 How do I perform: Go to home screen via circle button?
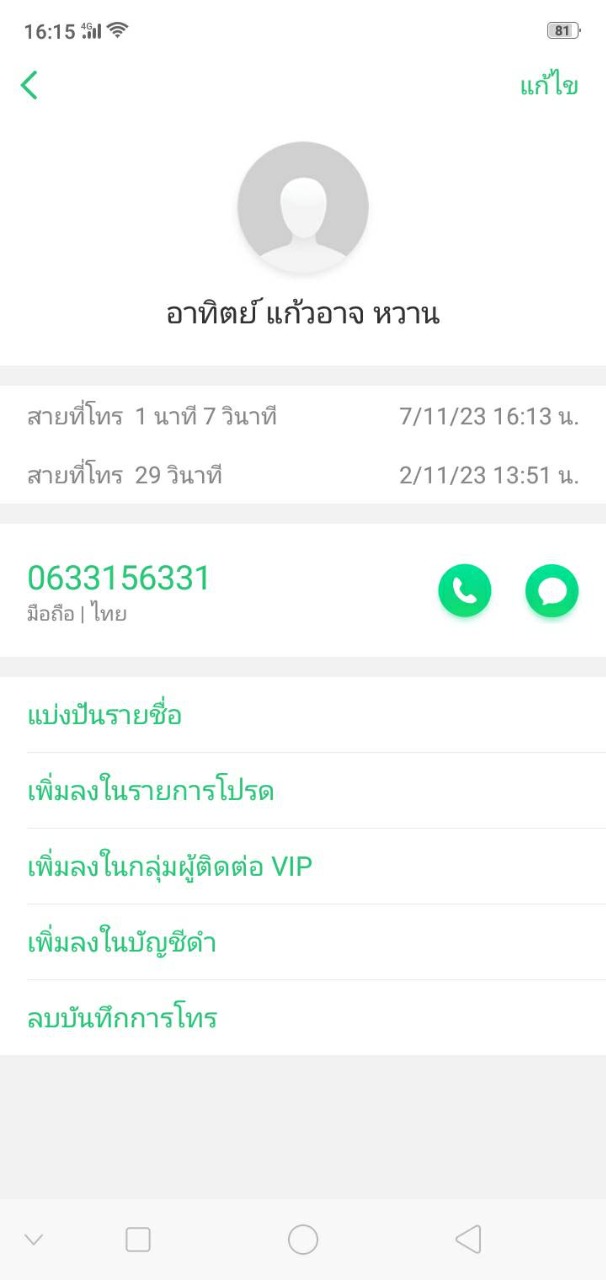[x=303, y=1240]
